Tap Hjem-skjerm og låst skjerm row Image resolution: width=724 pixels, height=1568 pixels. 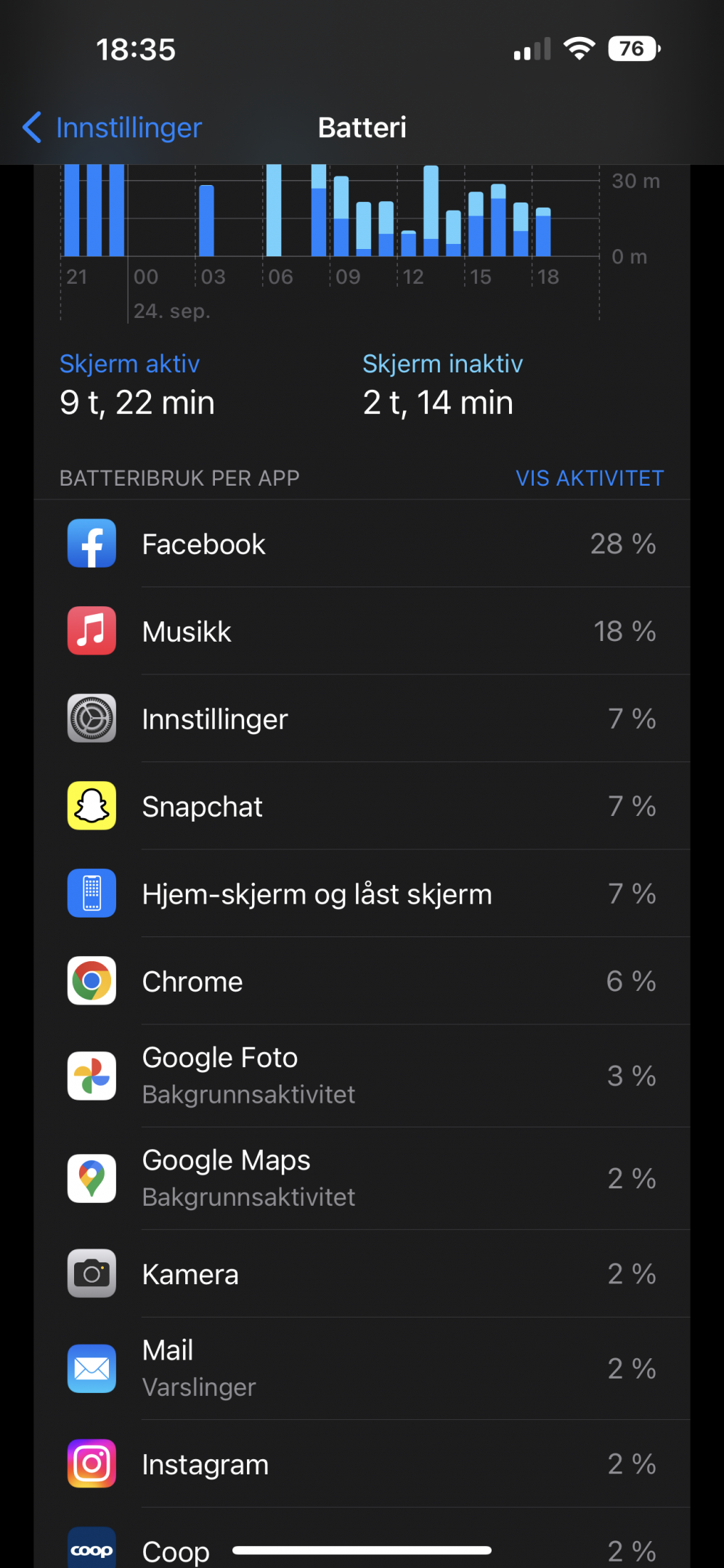362,894
